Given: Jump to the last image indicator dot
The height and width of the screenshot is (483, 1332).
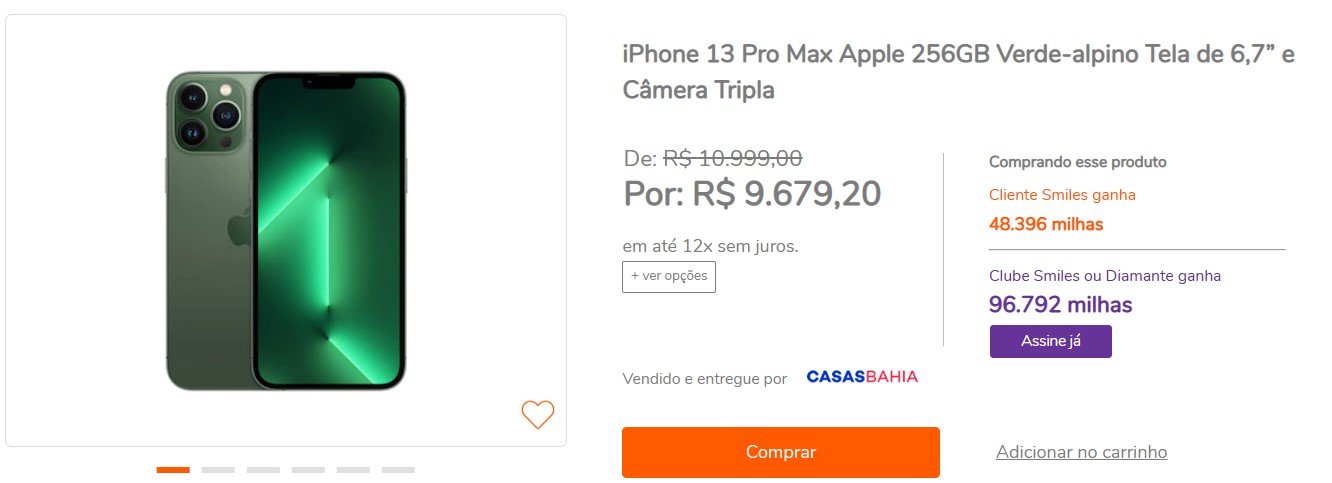Looking at the screenshot, I should point(398,469).
